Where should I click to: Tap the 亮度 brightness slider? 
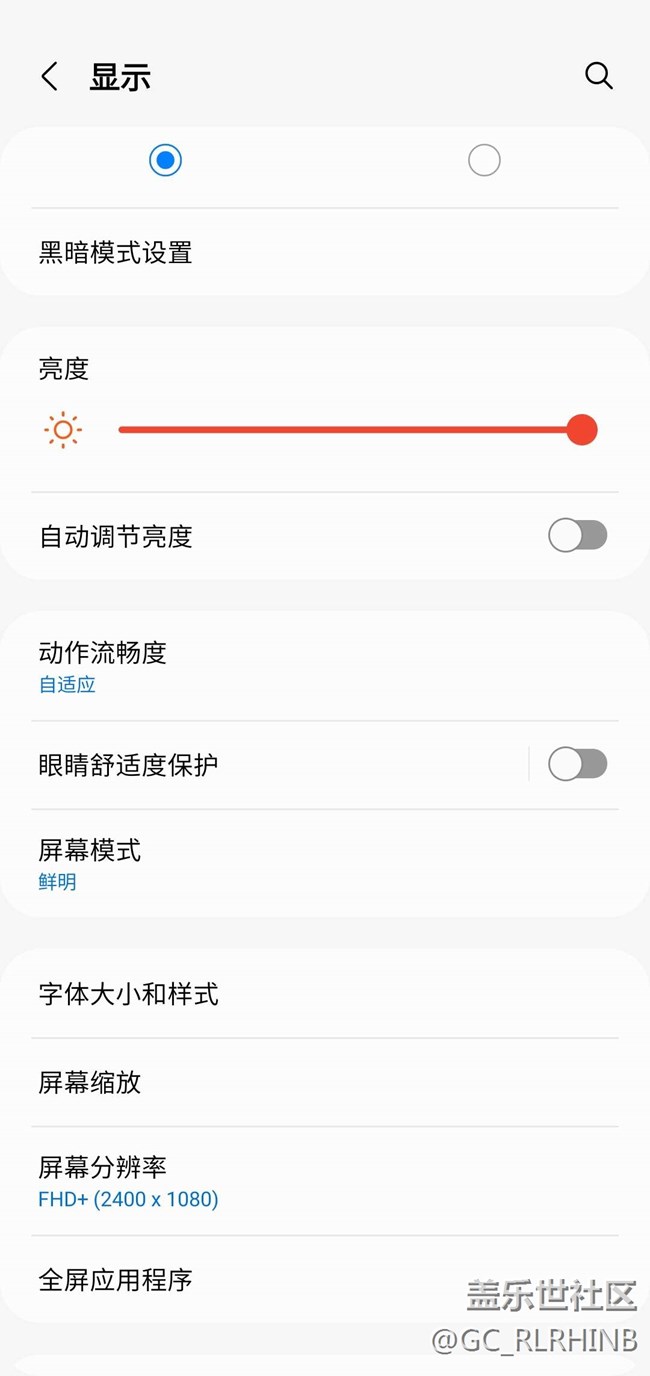[x=350, y=430]
